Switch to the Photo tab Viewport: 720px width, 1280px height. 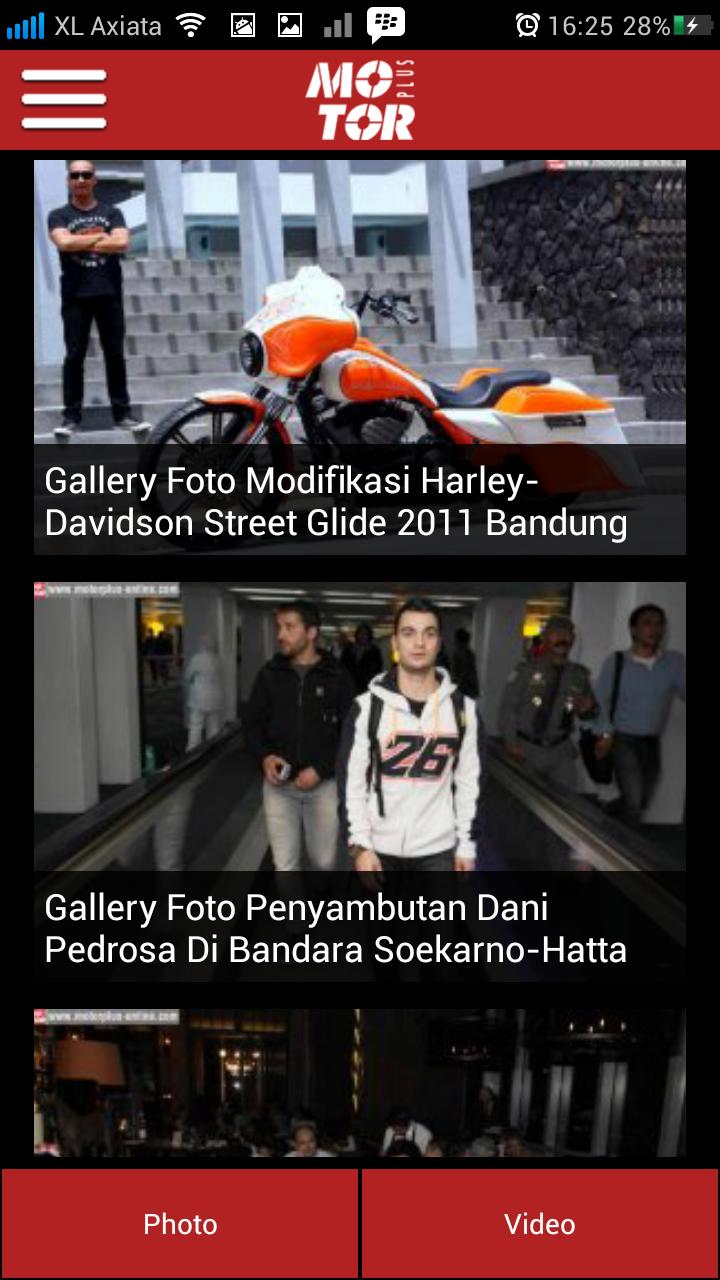tap(180, 1224)
